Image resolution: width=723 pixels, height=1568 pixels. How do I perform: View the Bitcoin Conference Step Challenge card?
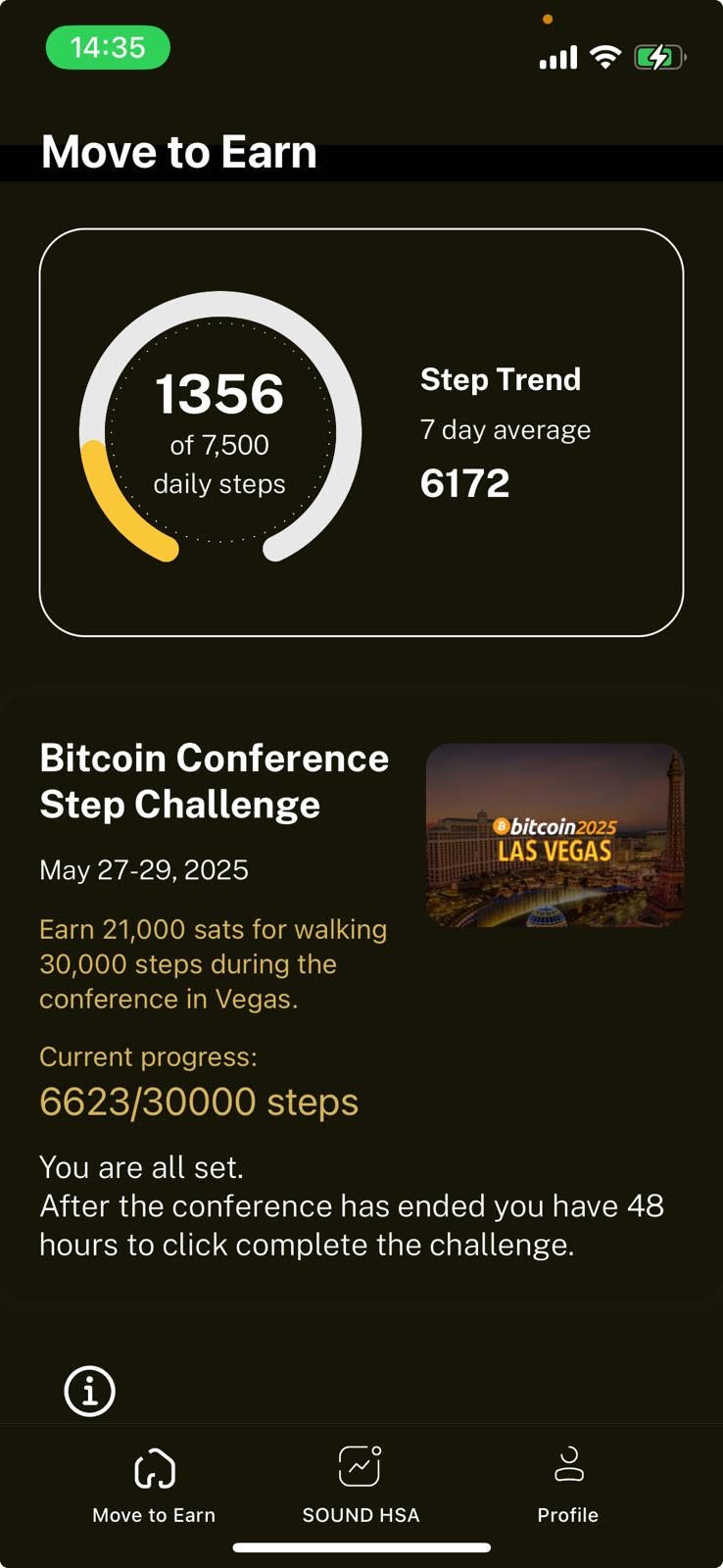coord(361,998)
